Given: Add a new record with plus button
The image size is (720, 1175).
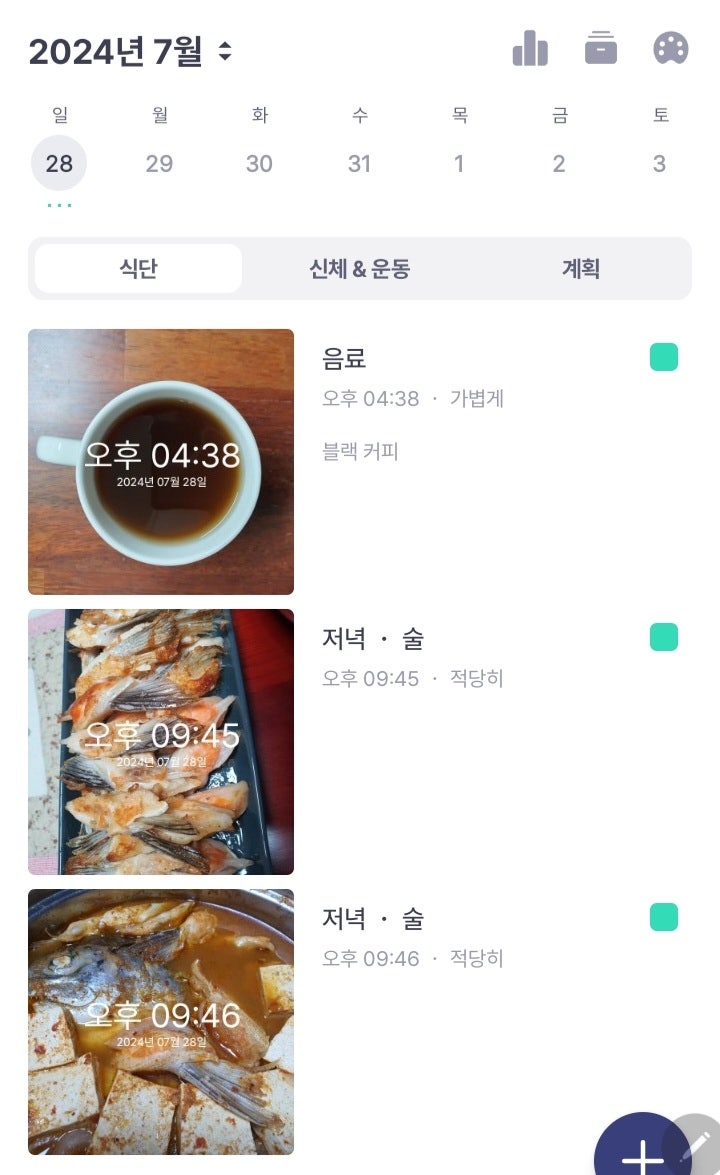Looking at the screenshot, I should coord(640,1152).
